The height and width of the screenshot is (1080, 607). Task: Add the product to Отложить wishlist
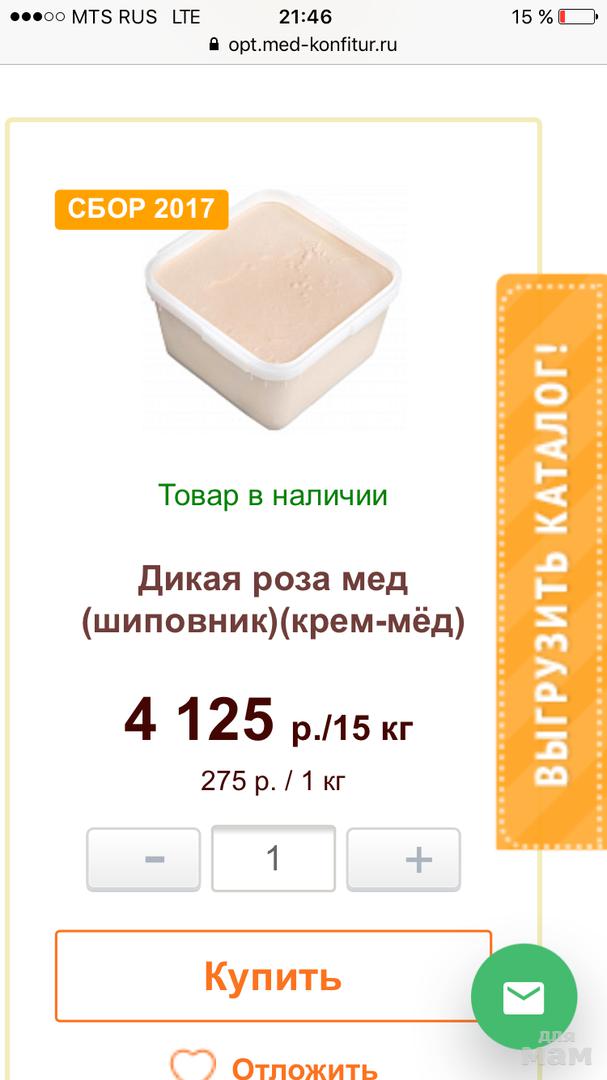point(275,1067)
